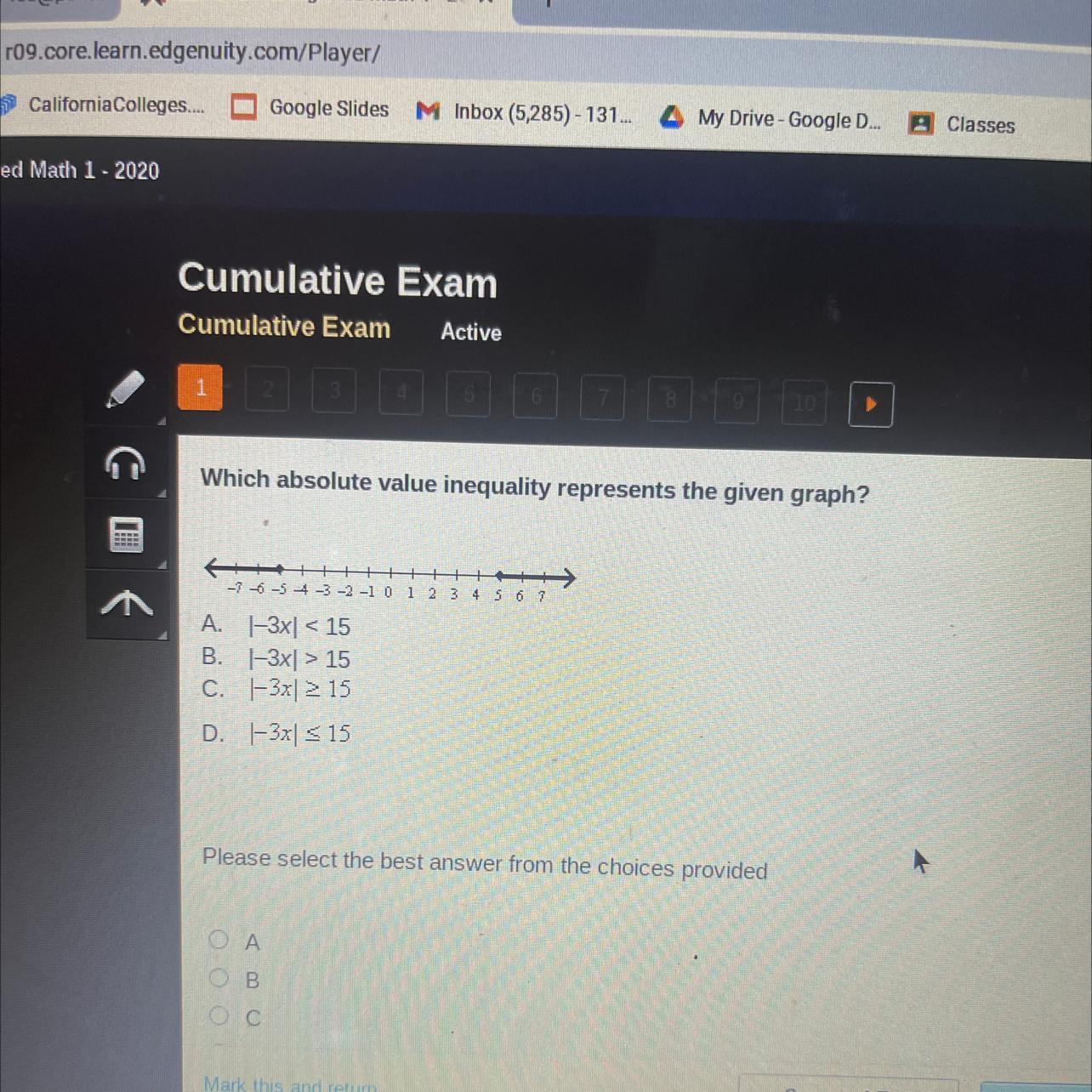Open the My Drive bookmark
Image resolution: width=1092 pixels, height=1092 pixels.
point(771,118)
